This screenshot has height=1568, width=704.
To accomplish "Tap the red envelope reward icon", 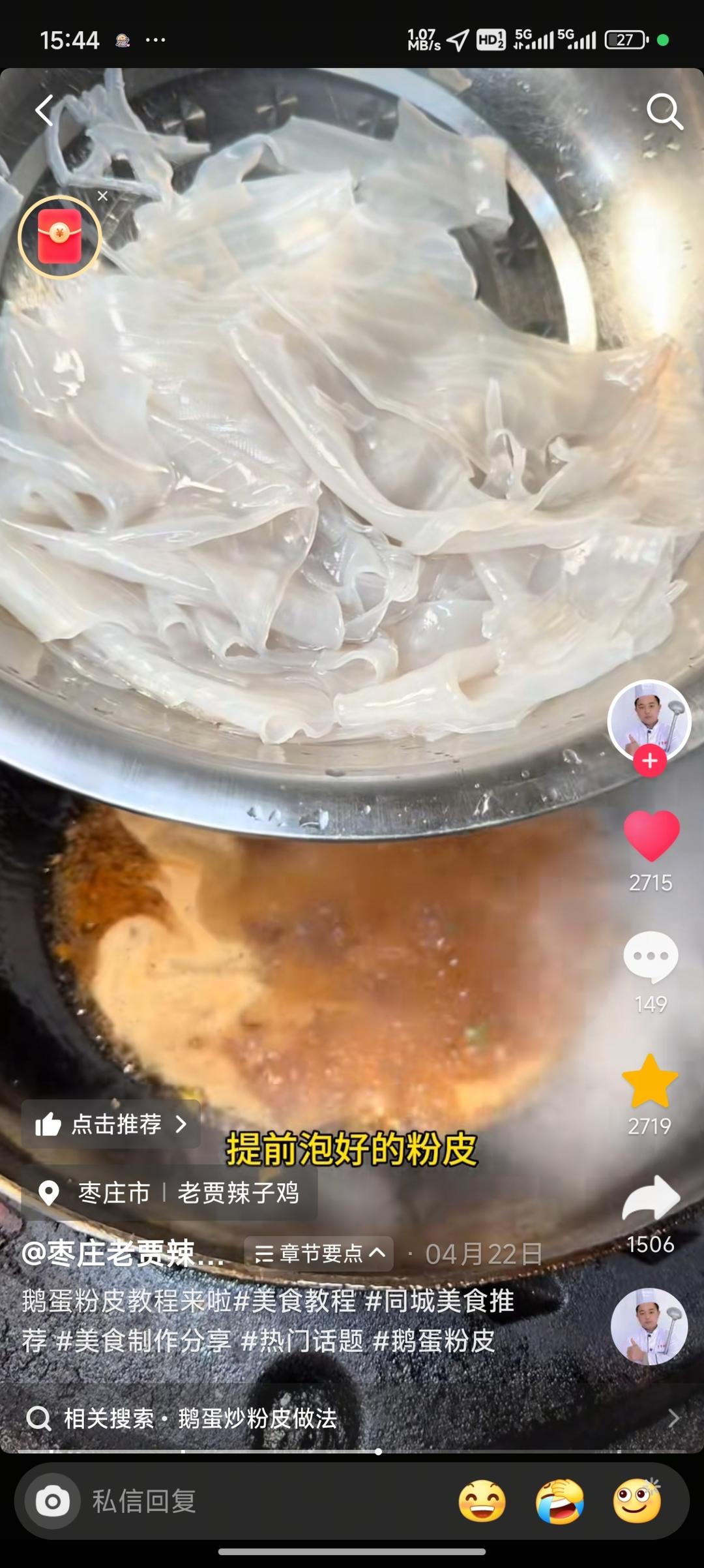I will 59,236.
